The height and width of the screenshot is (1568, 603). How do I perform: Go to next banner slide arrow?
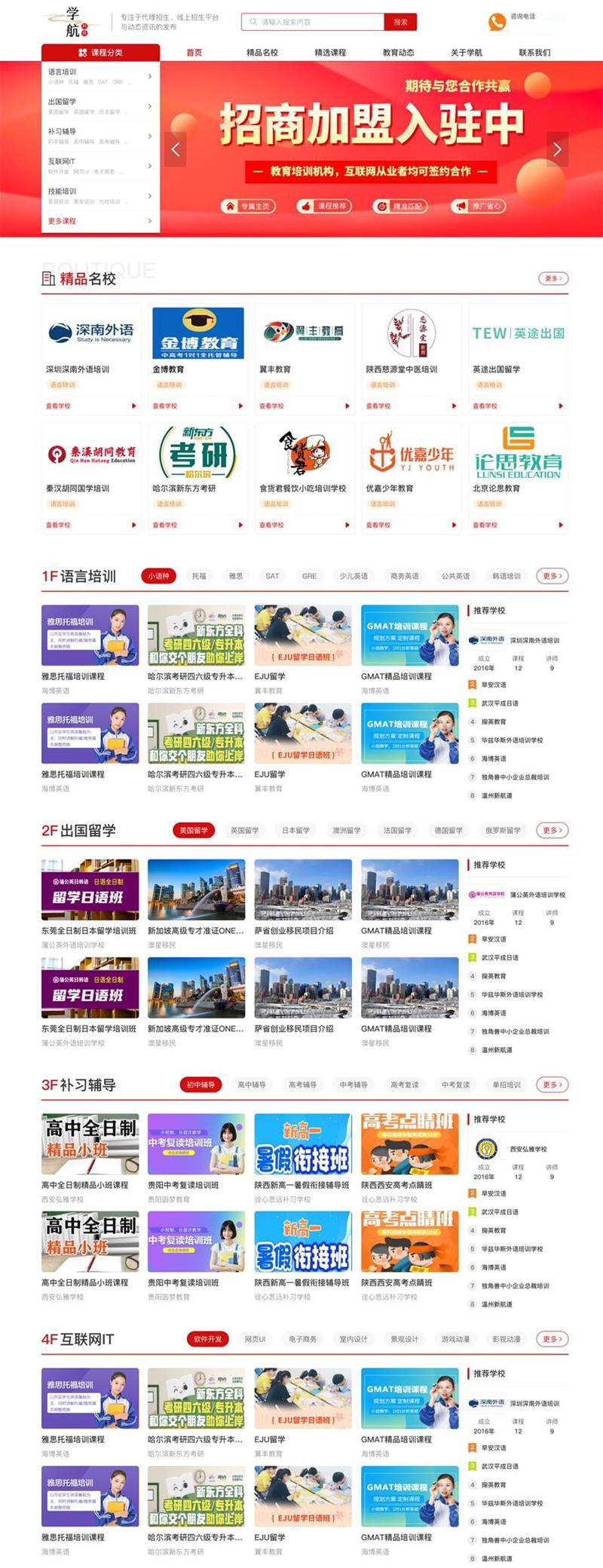pyautogui.click(x=557, y=149)
